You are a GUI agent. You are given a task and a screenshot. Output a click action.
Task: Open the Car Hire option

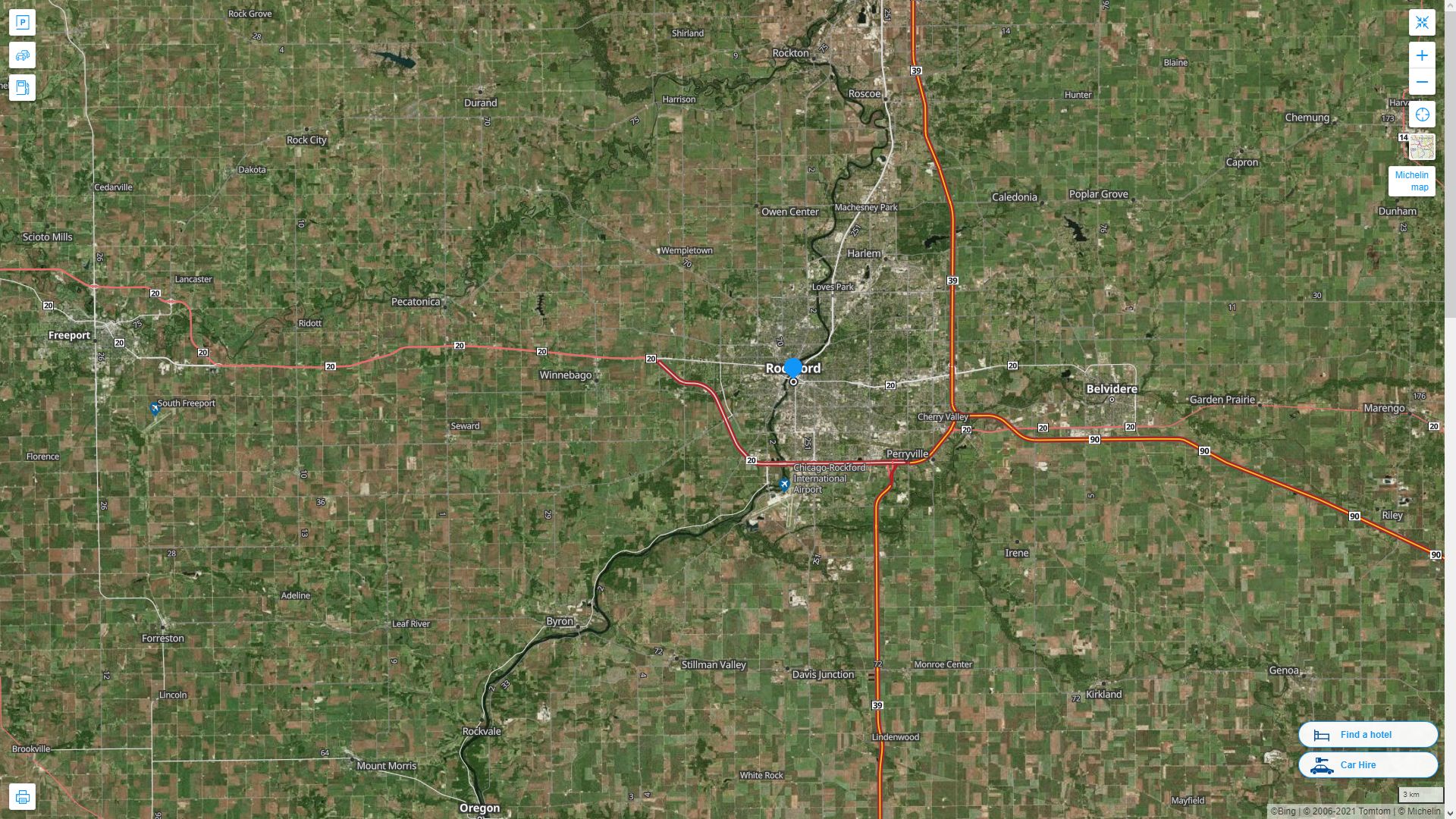point(1367,764)
